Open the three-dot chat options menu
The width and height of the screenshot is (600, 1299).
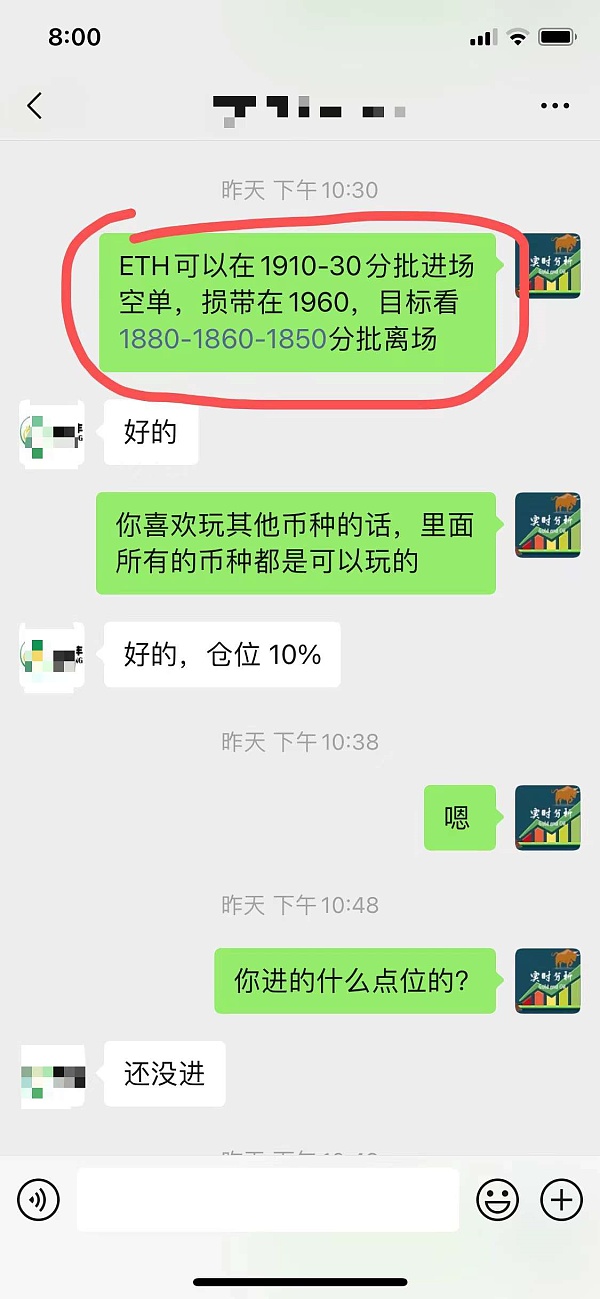click(x=554, y=106)
